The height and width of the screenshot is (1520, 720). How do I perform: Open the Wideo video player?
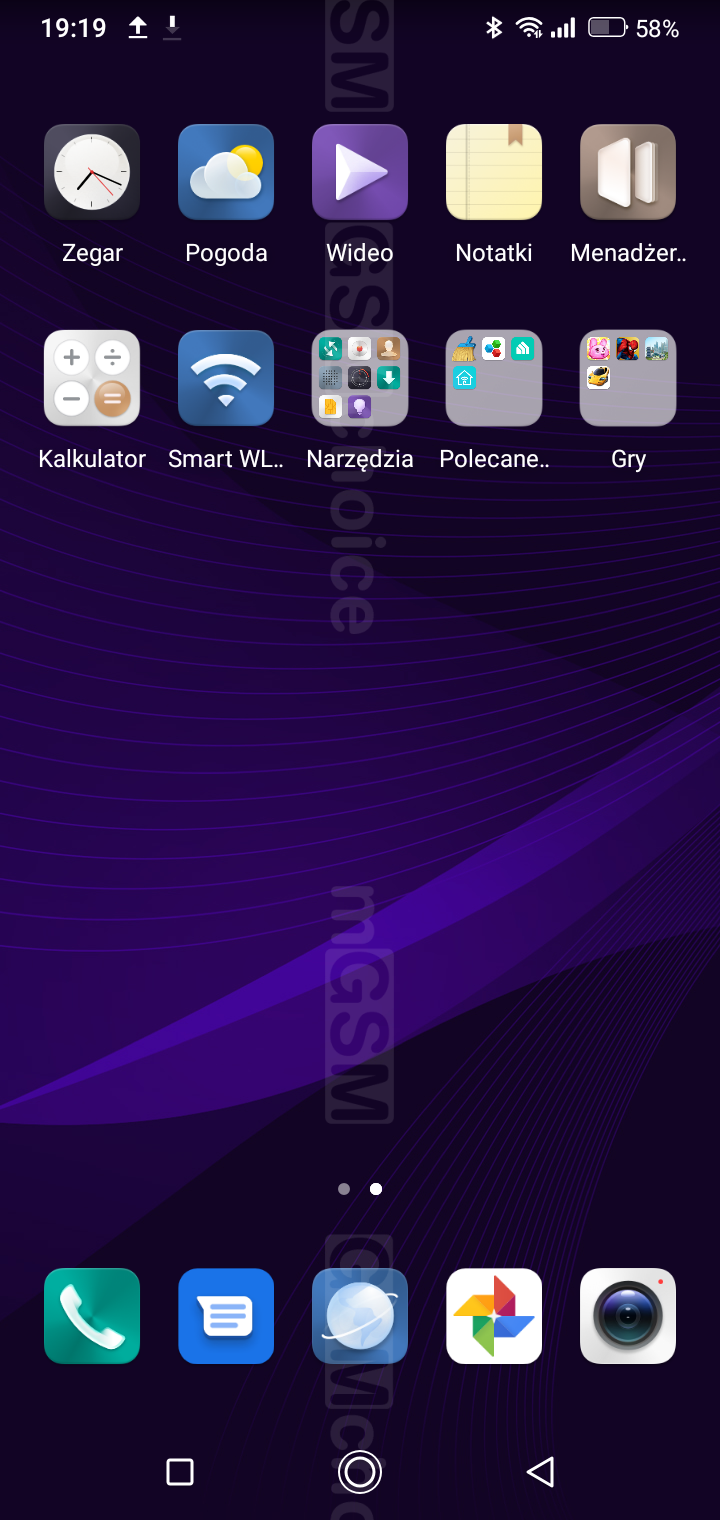(x=360, y=172)
